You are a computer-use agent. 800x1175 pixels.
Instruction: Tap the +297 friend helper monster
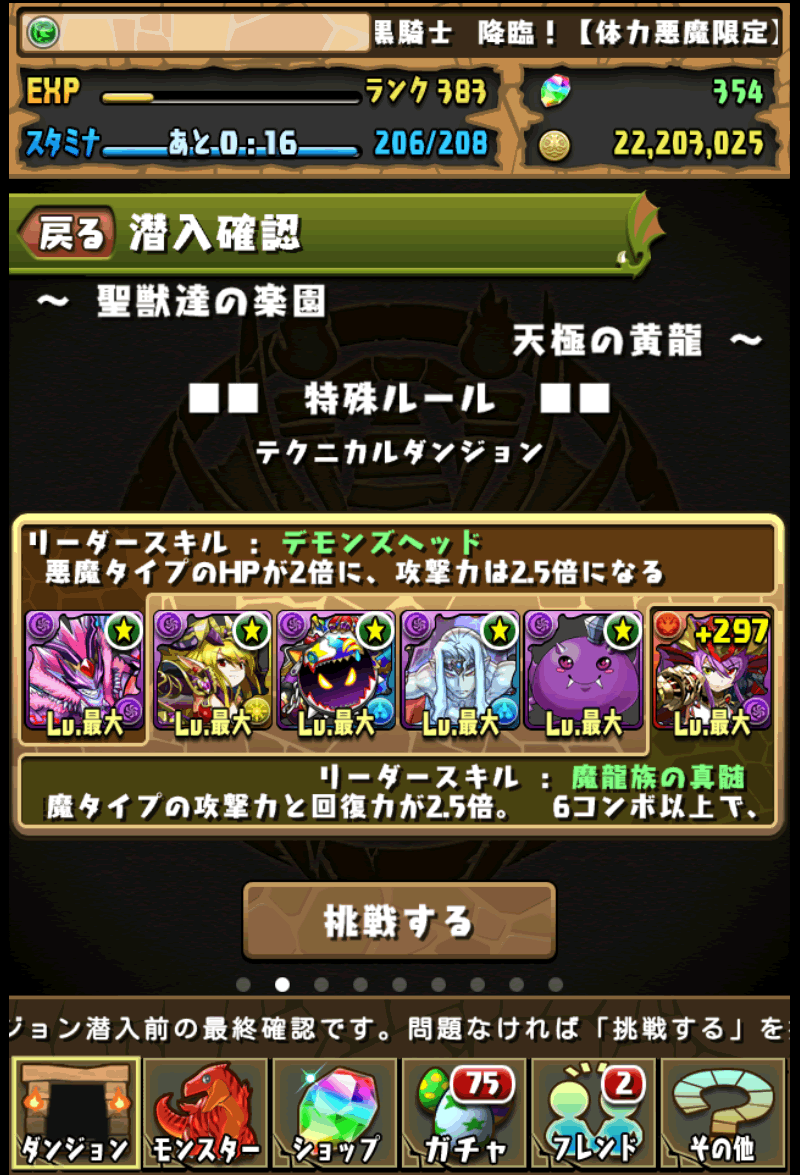point(713,672)
